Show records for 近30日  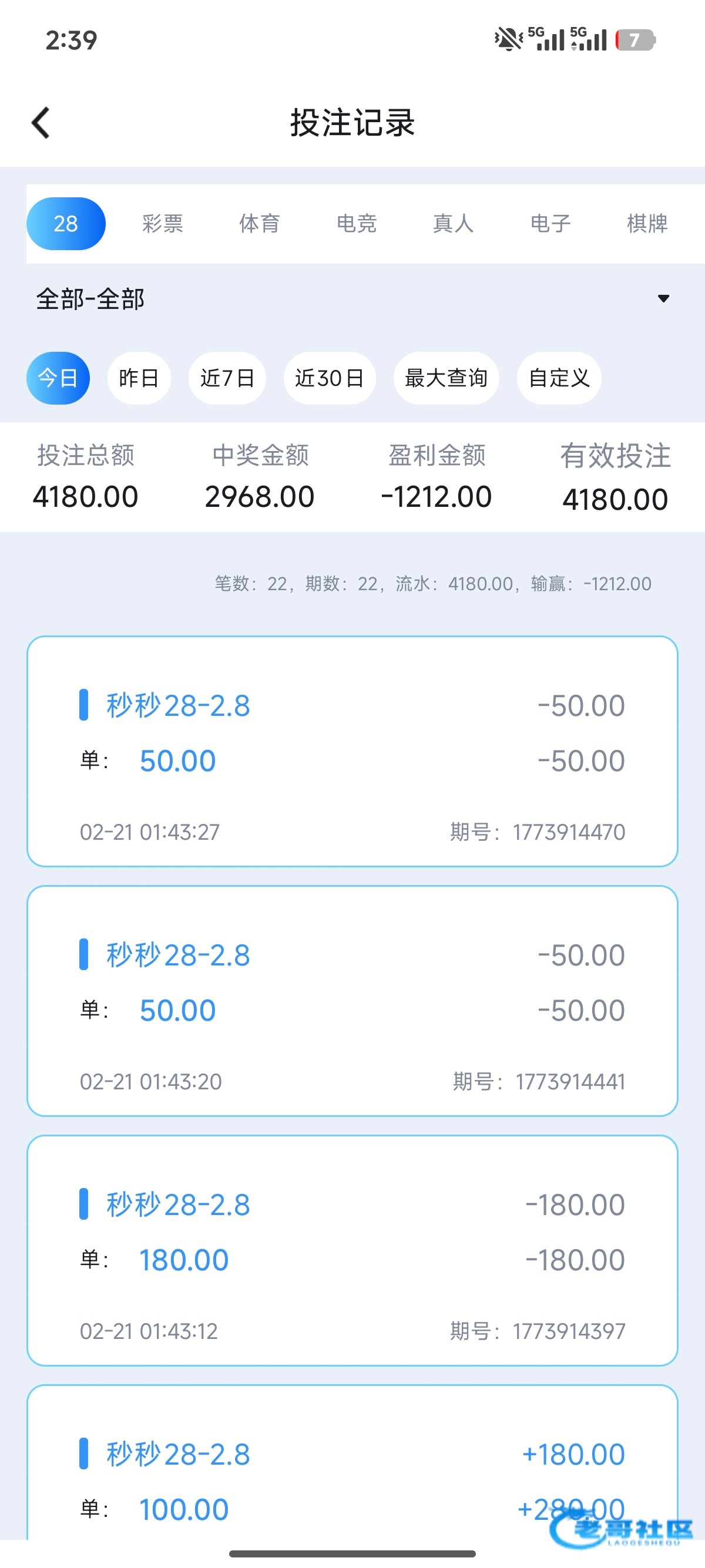[x=330, y=378]
